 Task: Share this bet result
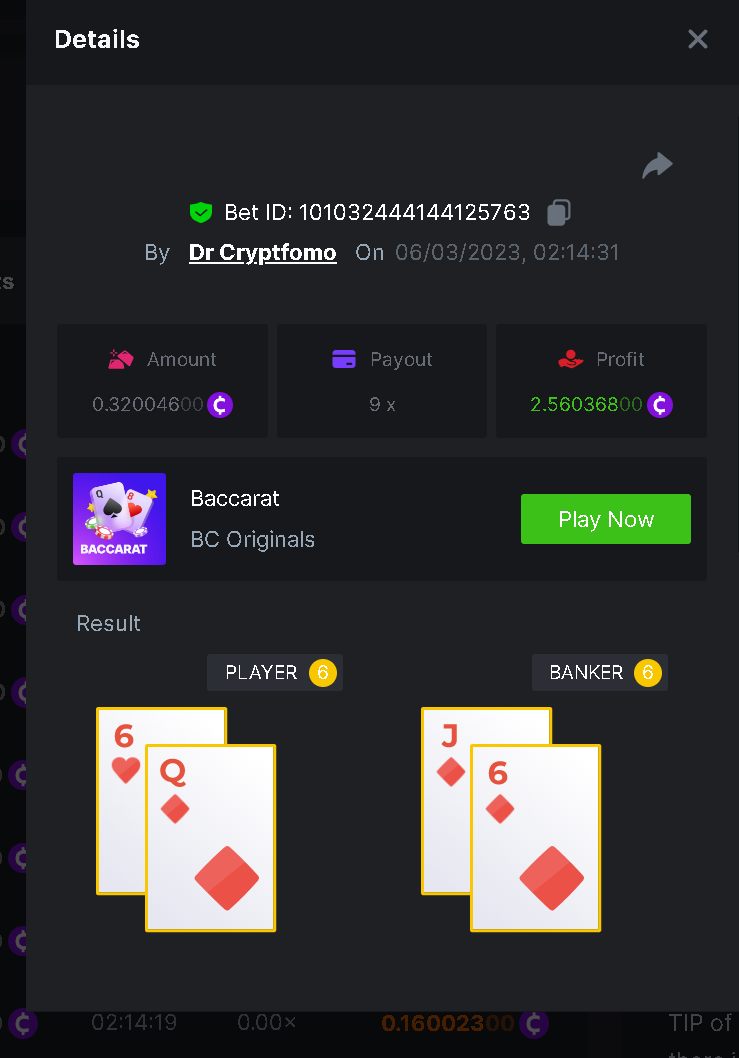(657, 166)
